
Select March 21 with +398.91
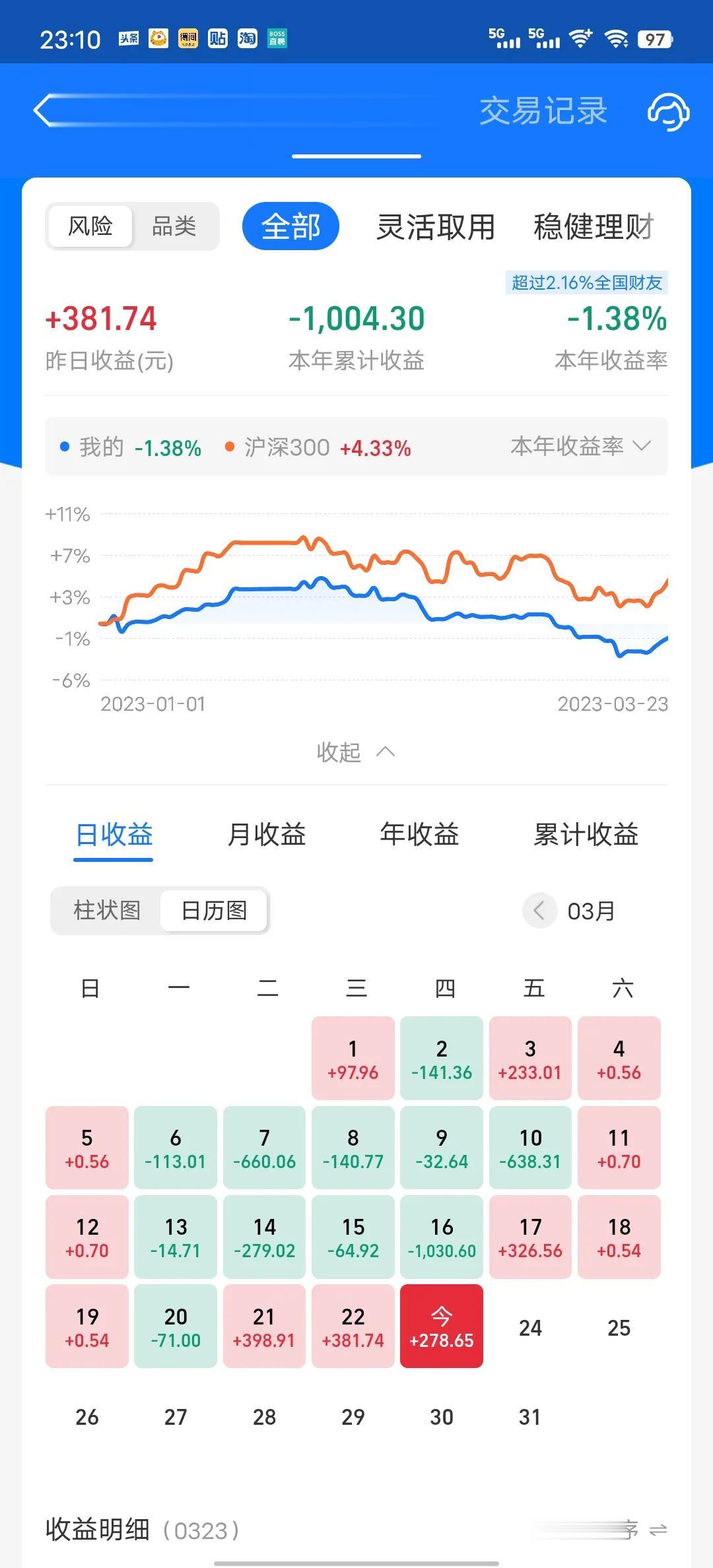pos(264,1326)
